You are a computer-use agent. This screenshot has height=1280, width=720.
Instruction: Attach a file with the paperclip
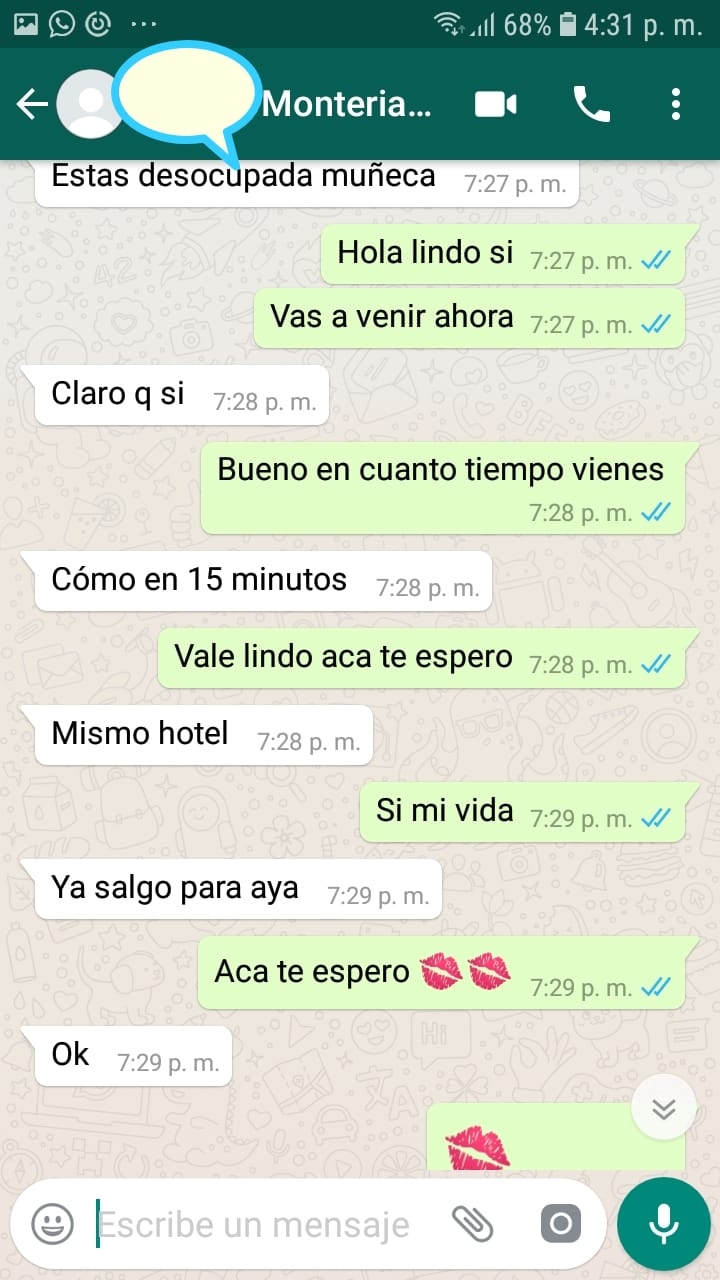pyautogui.click(x=473, y=1223)
